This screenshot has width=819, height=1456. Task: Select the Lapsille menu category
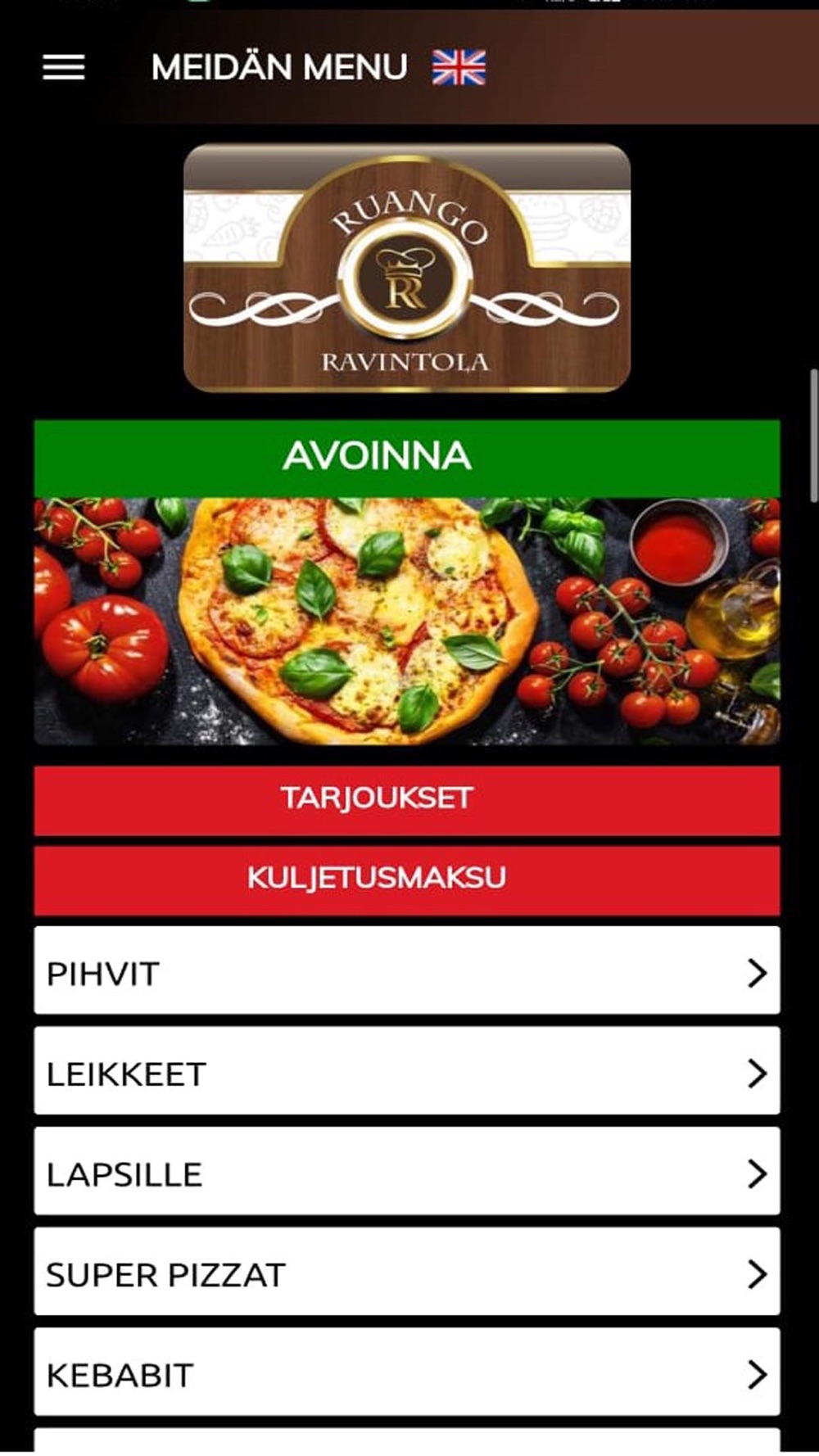(406, 1173)
